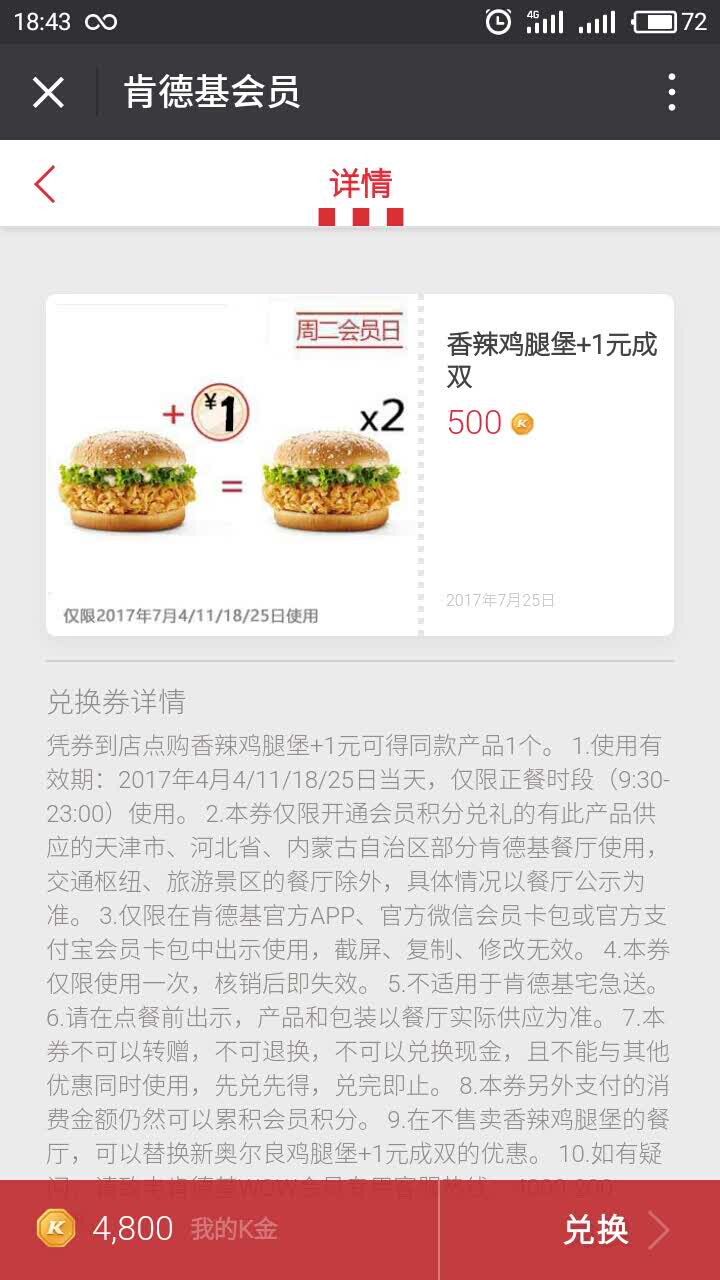Tap 兑换 to redeem the coupon

point(596,1229)
